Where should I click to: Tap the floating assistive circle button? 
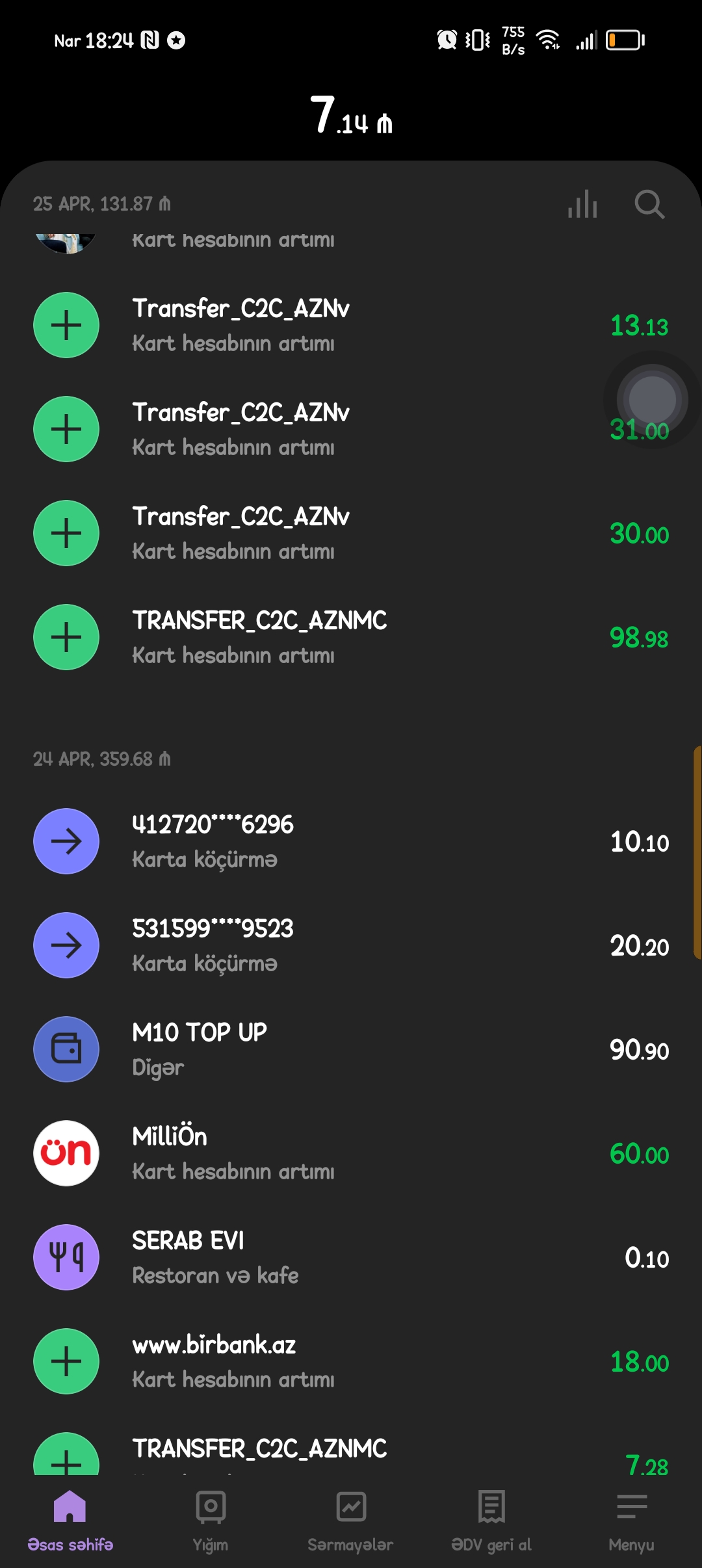coord(653,399)
